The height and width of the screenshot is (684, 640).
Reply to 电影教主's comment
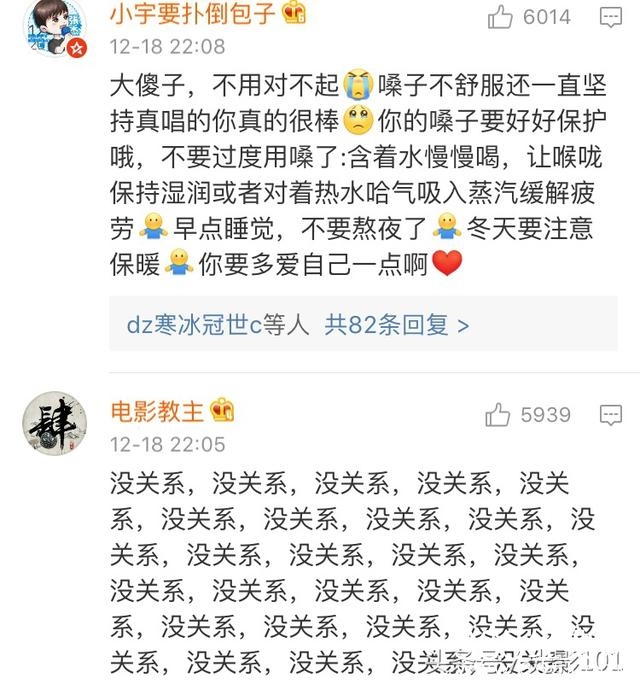pyautogui.click(x=610, y=414)
